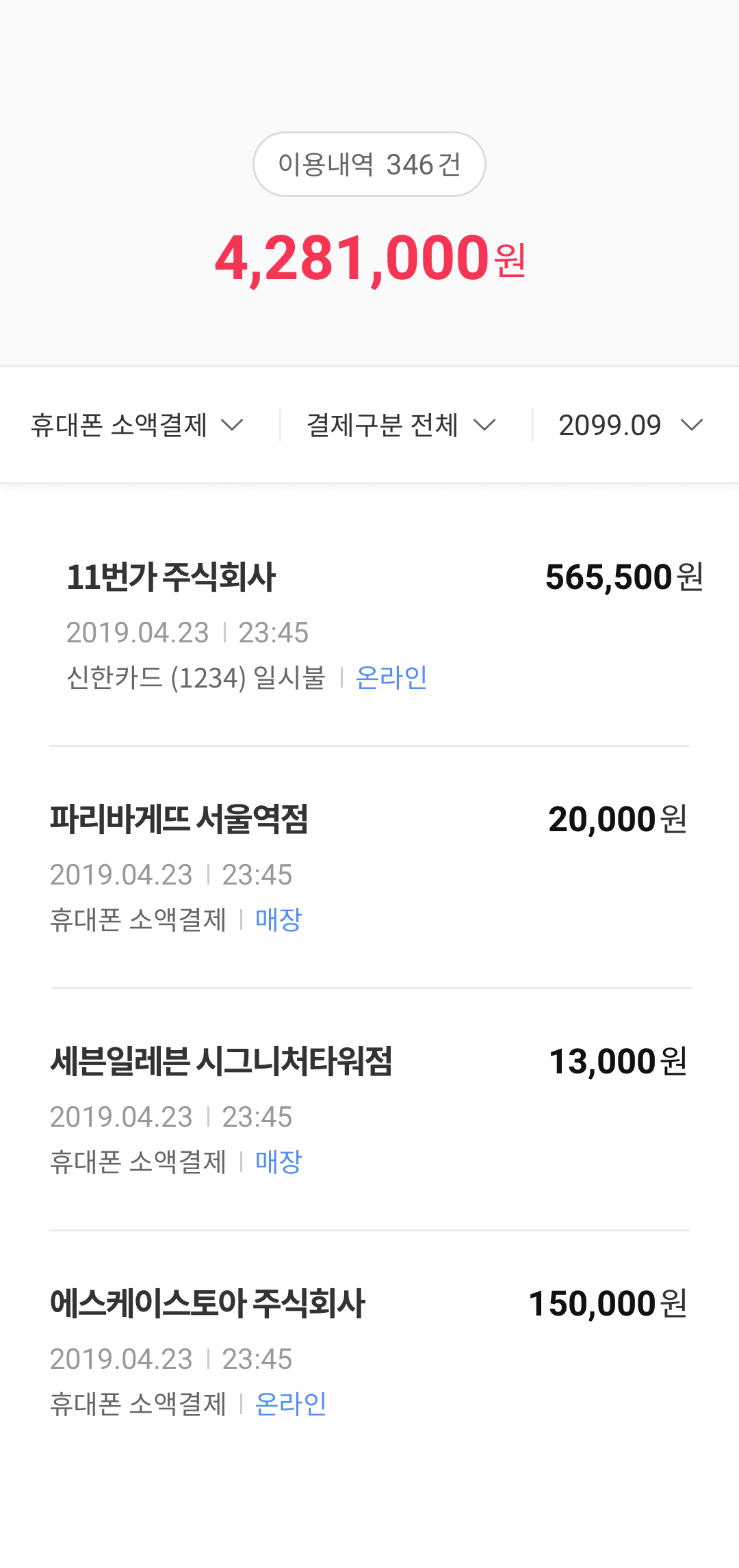
Task: Expand the 결제구분 전체 filter dropdown
Action: [401, 426]
